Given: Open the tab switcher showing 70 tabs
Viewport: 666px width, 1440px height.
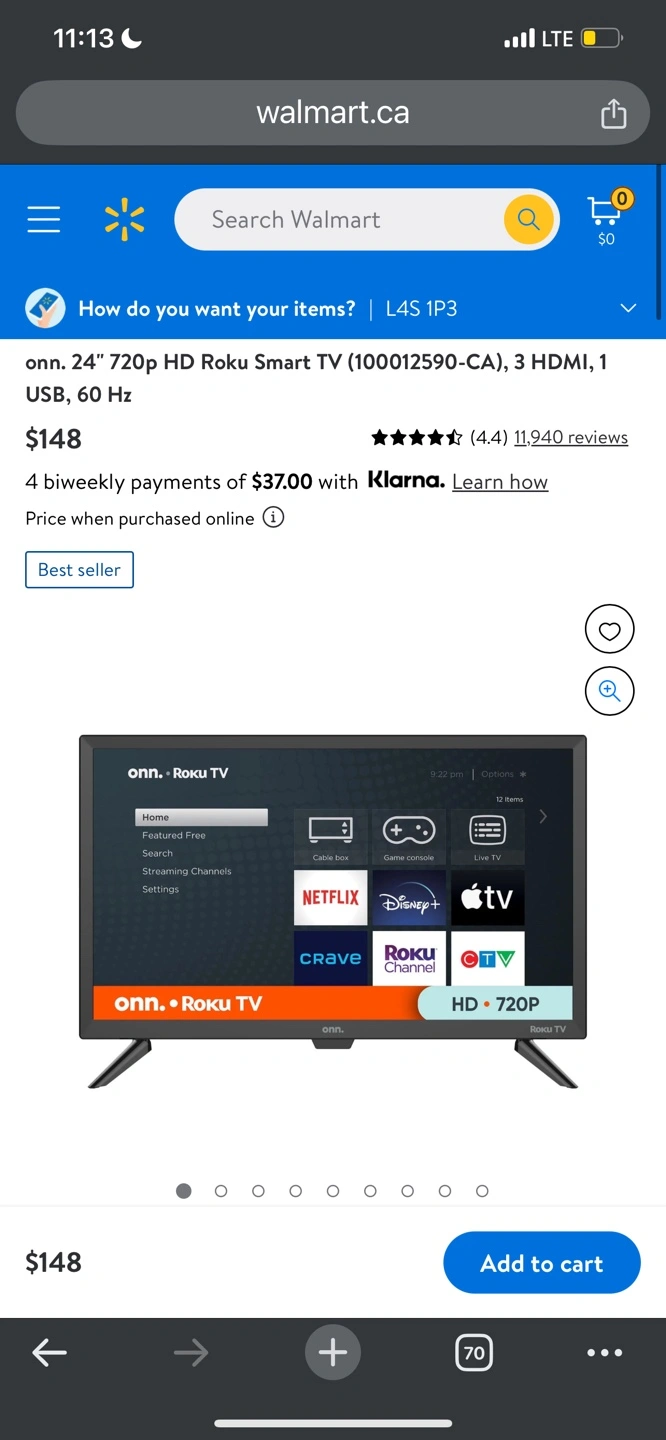Looking at the screenshot, I should pos(474,1353).
